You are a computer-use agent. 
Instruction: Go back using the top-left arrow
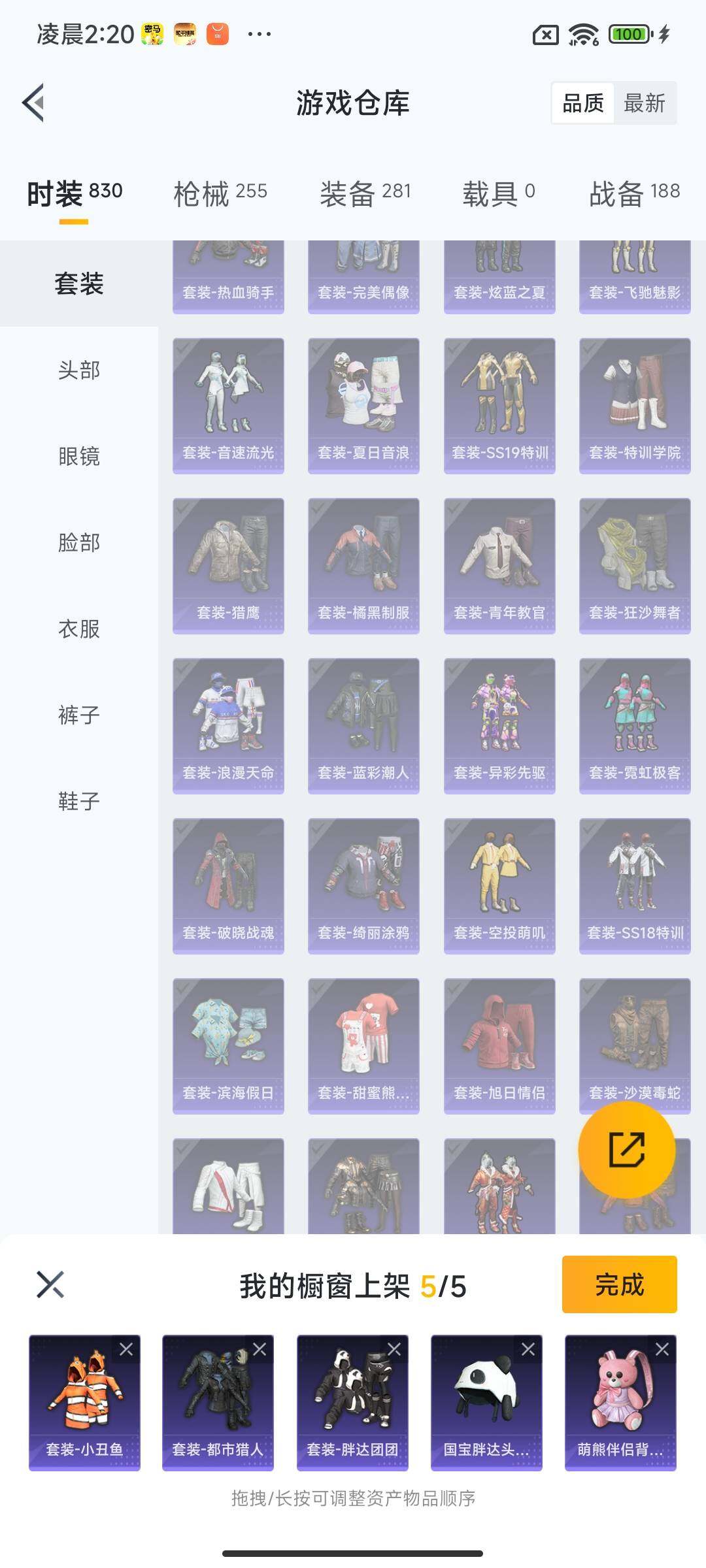point(33,103)
